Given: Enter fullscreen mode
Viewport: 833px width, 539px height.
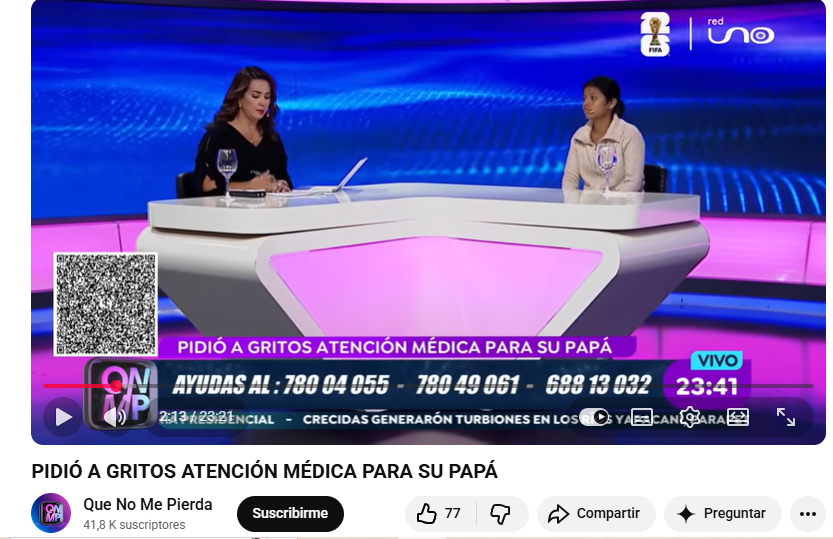Looking at the screenshot, I should coord(786,417).
